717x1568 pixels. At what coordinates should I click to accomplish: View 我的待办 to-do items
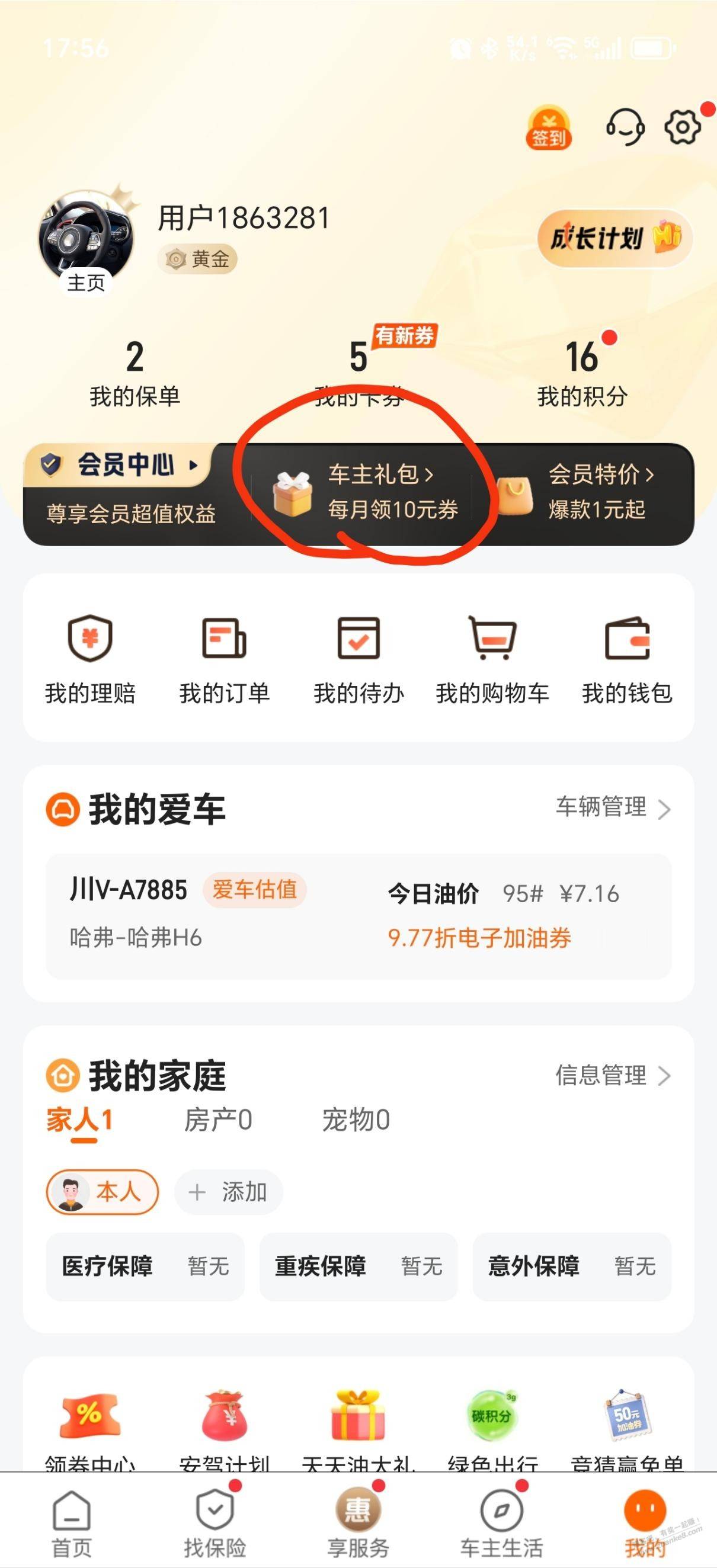pyautogui.click(x=358, y=659)
